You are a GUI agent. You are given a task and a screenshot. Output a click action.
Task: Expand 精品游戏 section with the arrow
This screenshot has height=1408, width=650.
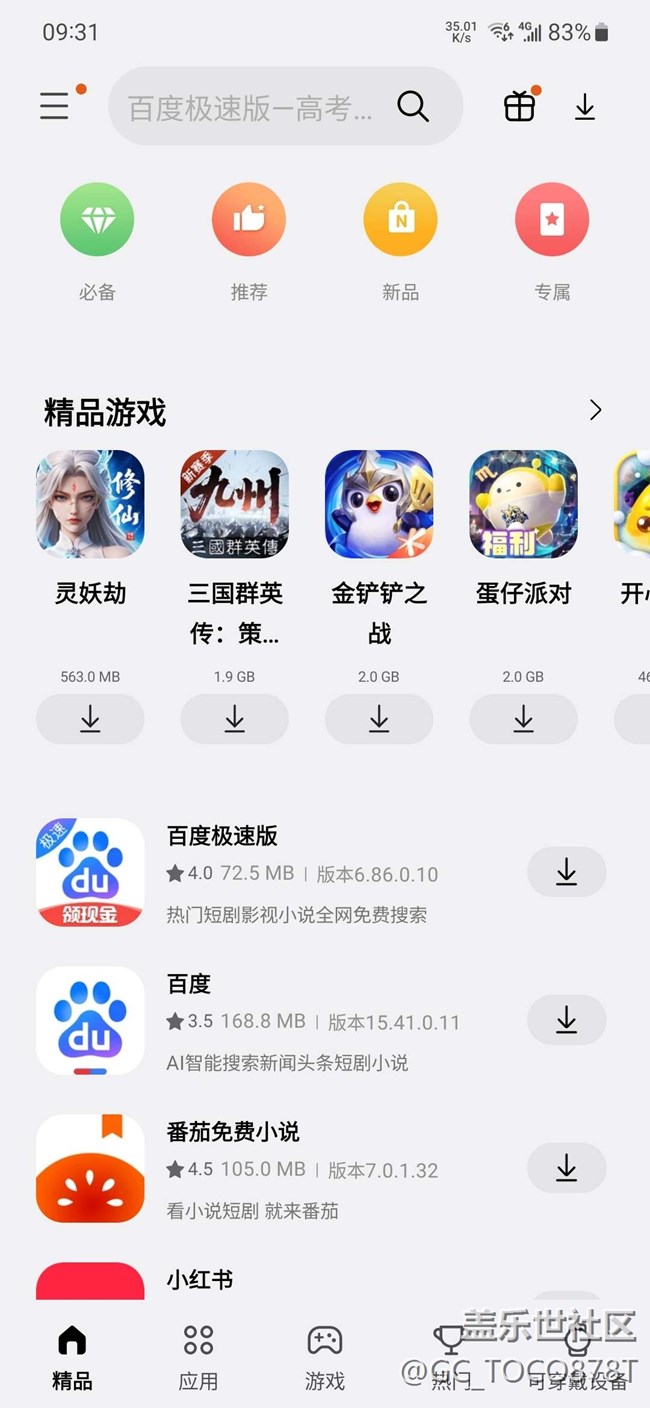[x=596, y=410]
